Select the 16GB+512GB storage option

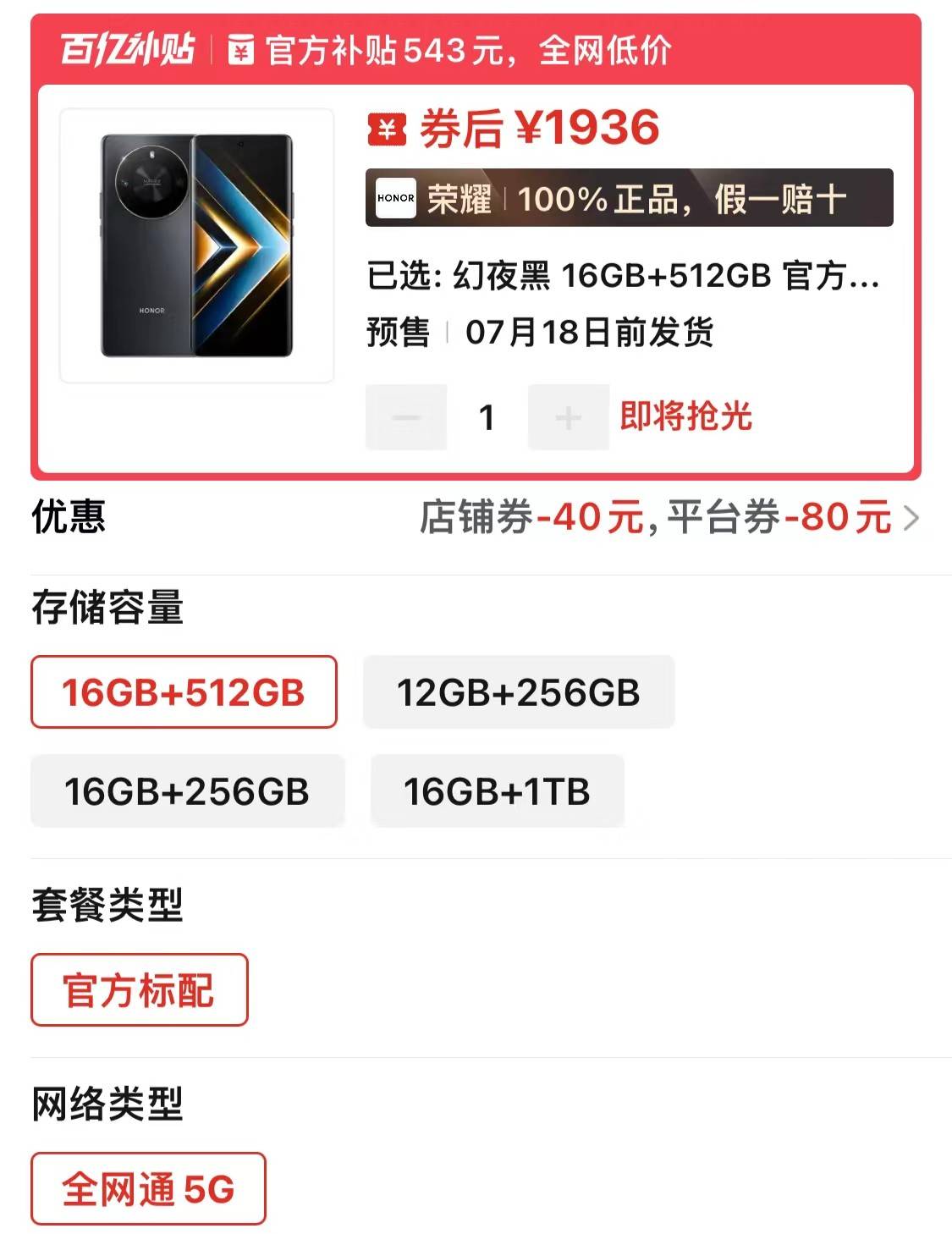click(184, 692)
